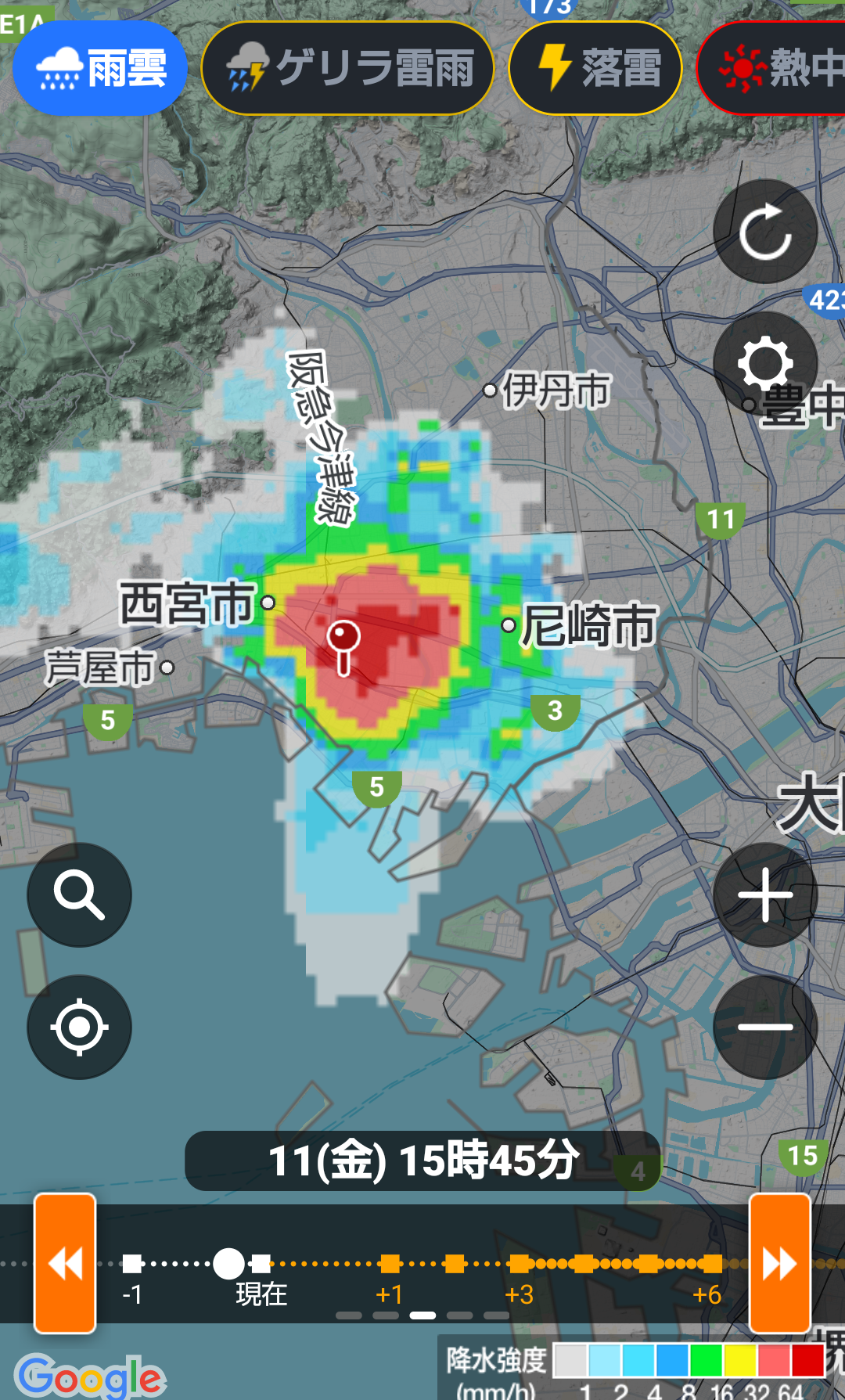Open map settings gear
Screen dimensions: 845x1400
pyautogui.click(x=765, y=363)
